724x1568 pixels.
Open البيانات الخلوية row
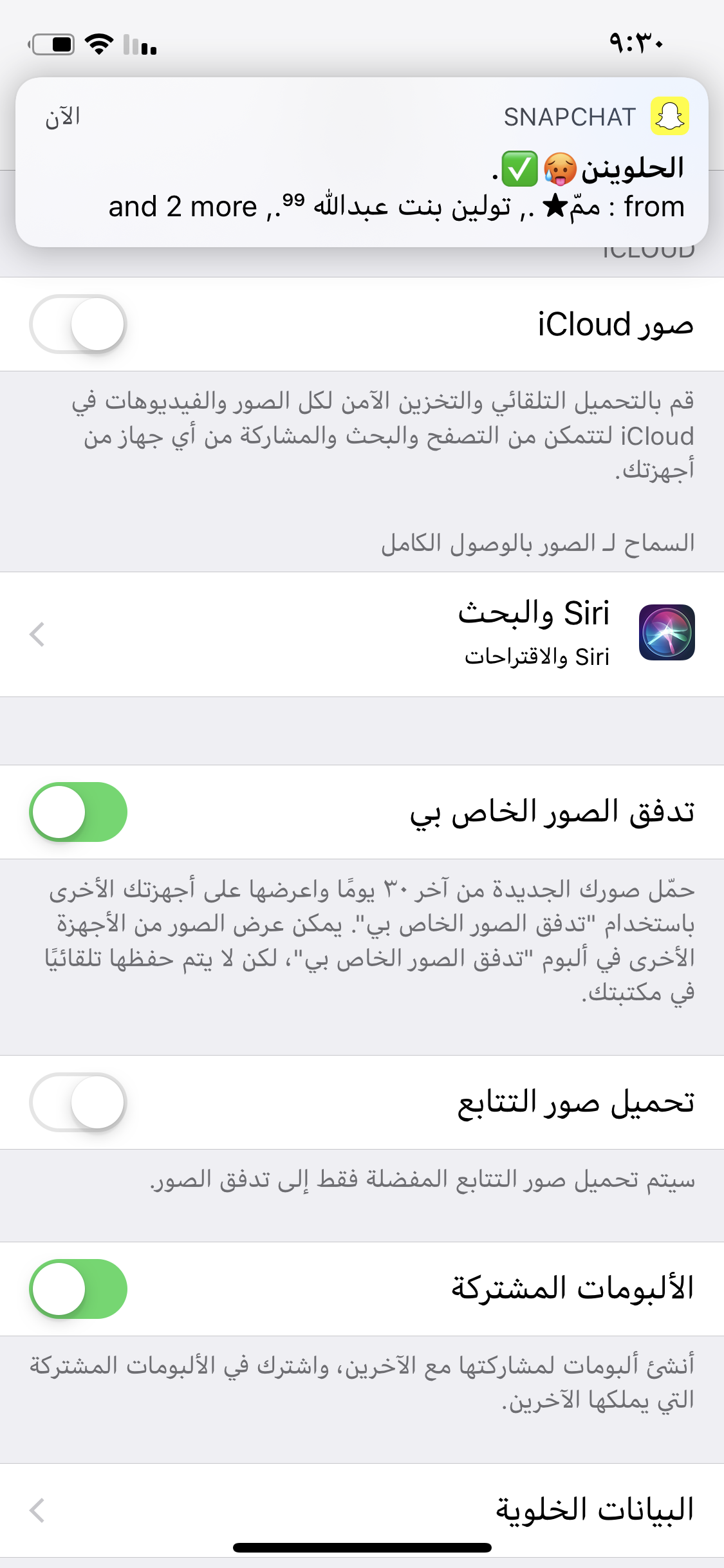(x=362, y=1510)
